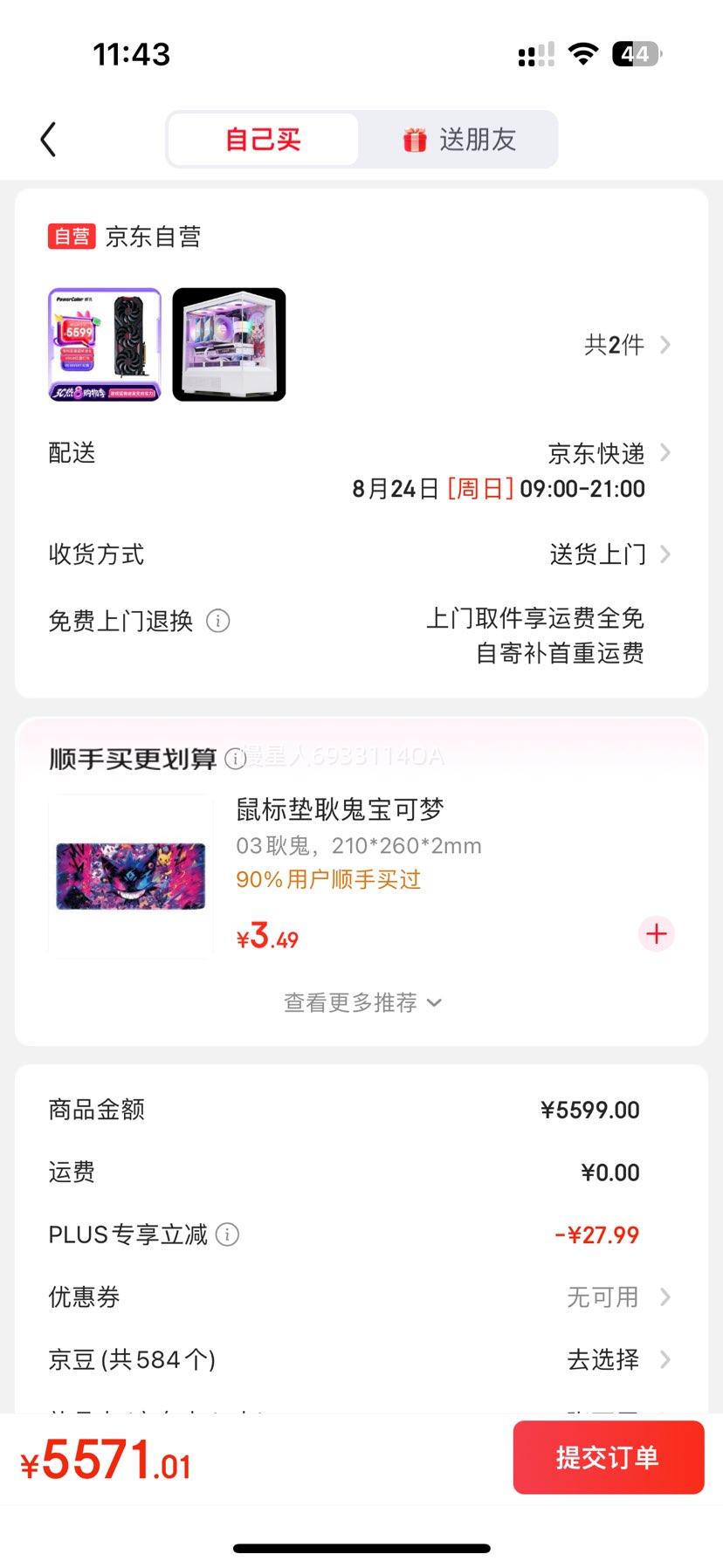Viewport: 723px width, 1568px height.
Task: Tap the Wi-Fi status icon
Action: (582, 54)
